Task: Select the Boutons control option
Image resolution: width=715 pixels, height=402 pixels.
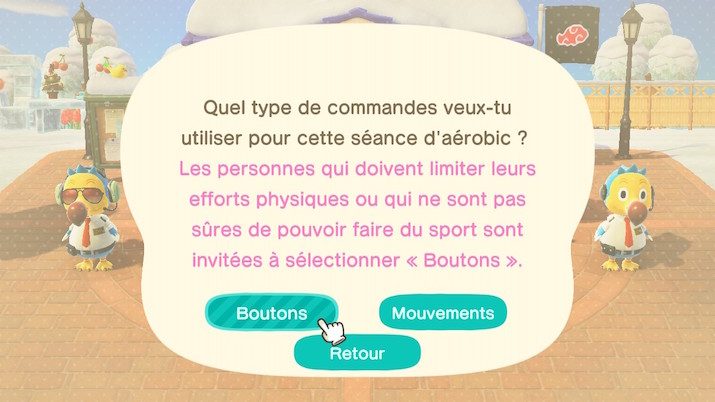Action: coord(272,313)
